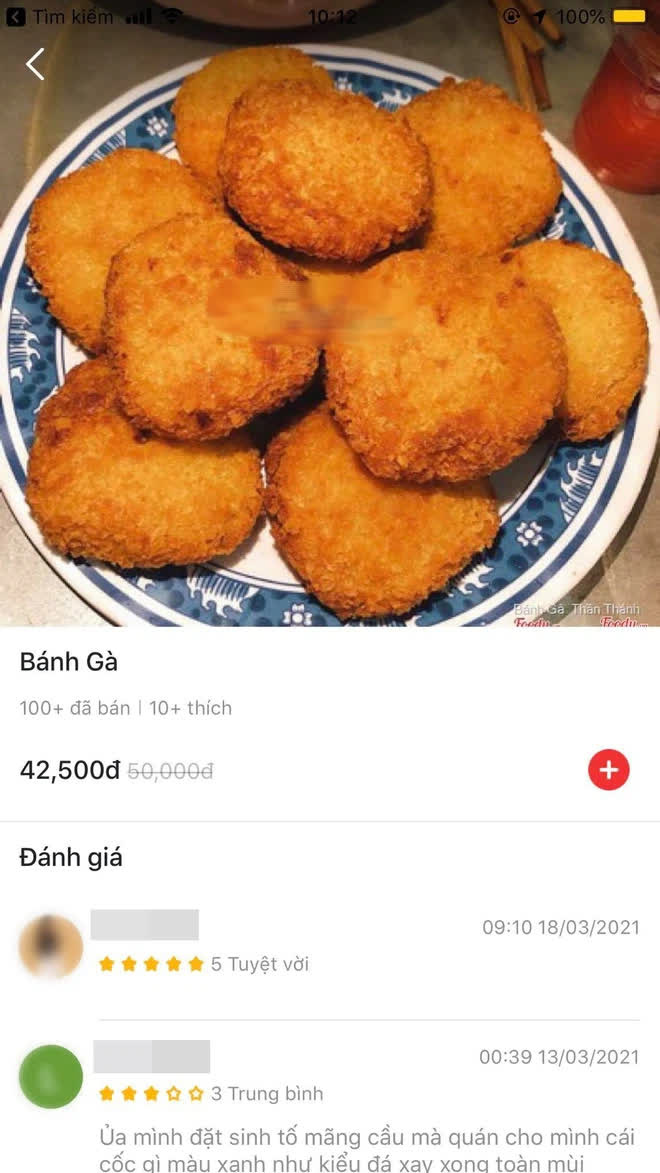This screenshot has height=1173, width=660.
Task: Go back using the top arrow
Action: (x=35, y=64)
